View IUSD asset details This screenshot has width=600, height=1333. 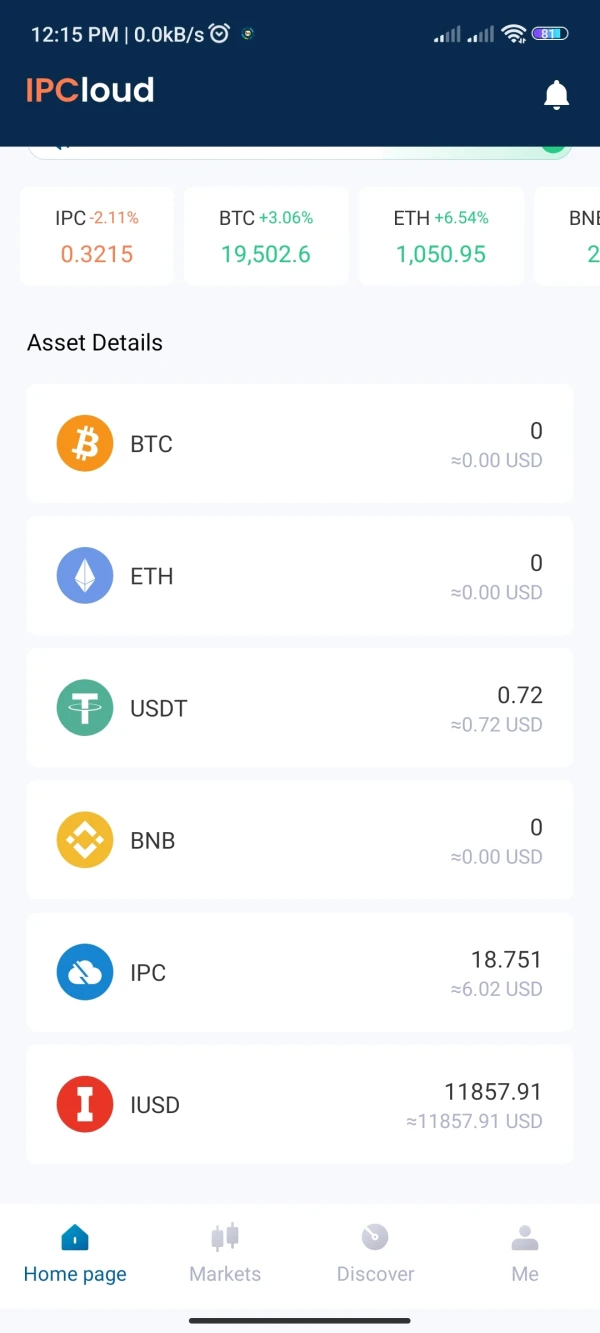click(x=300, y=1104)
